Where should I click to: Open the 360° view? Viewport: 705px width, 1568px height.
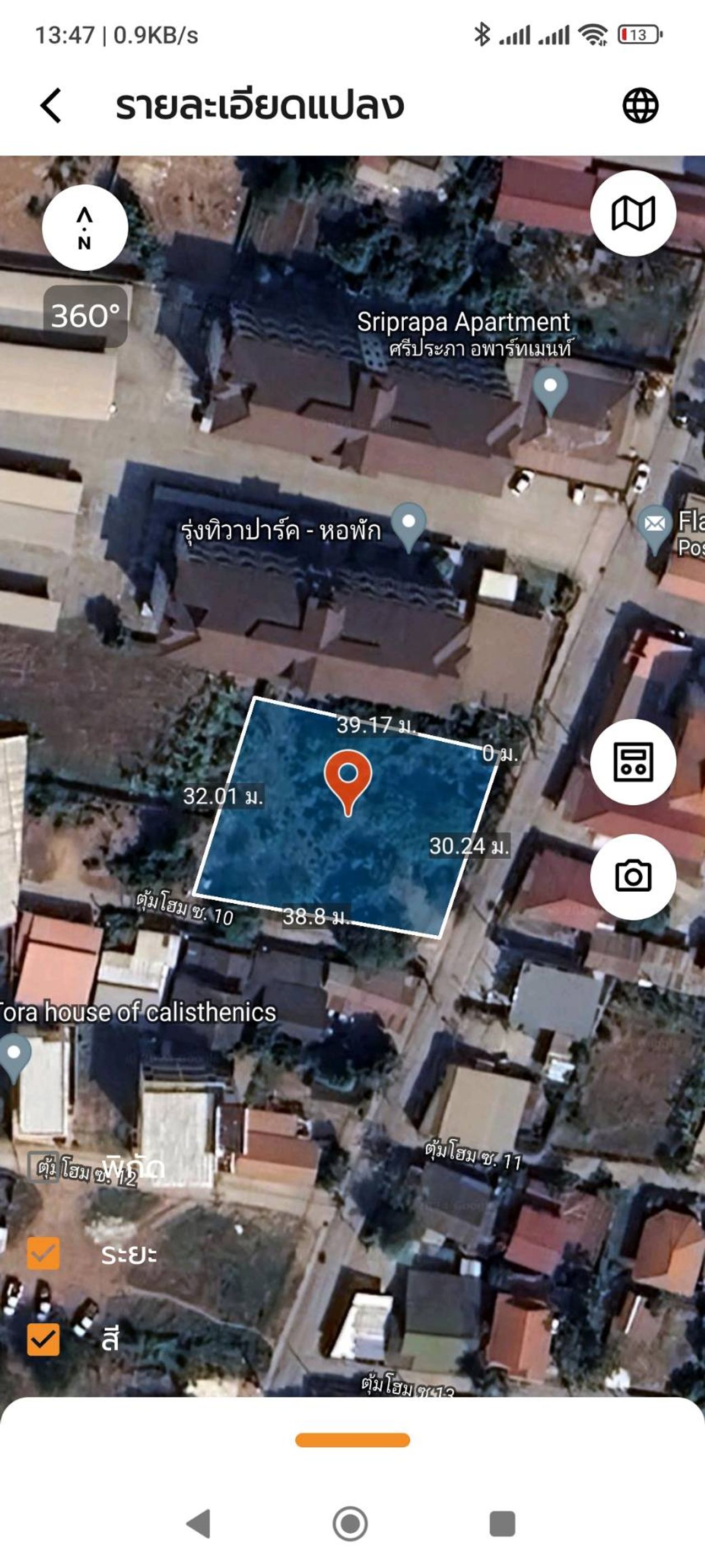[x=85, y=316]
